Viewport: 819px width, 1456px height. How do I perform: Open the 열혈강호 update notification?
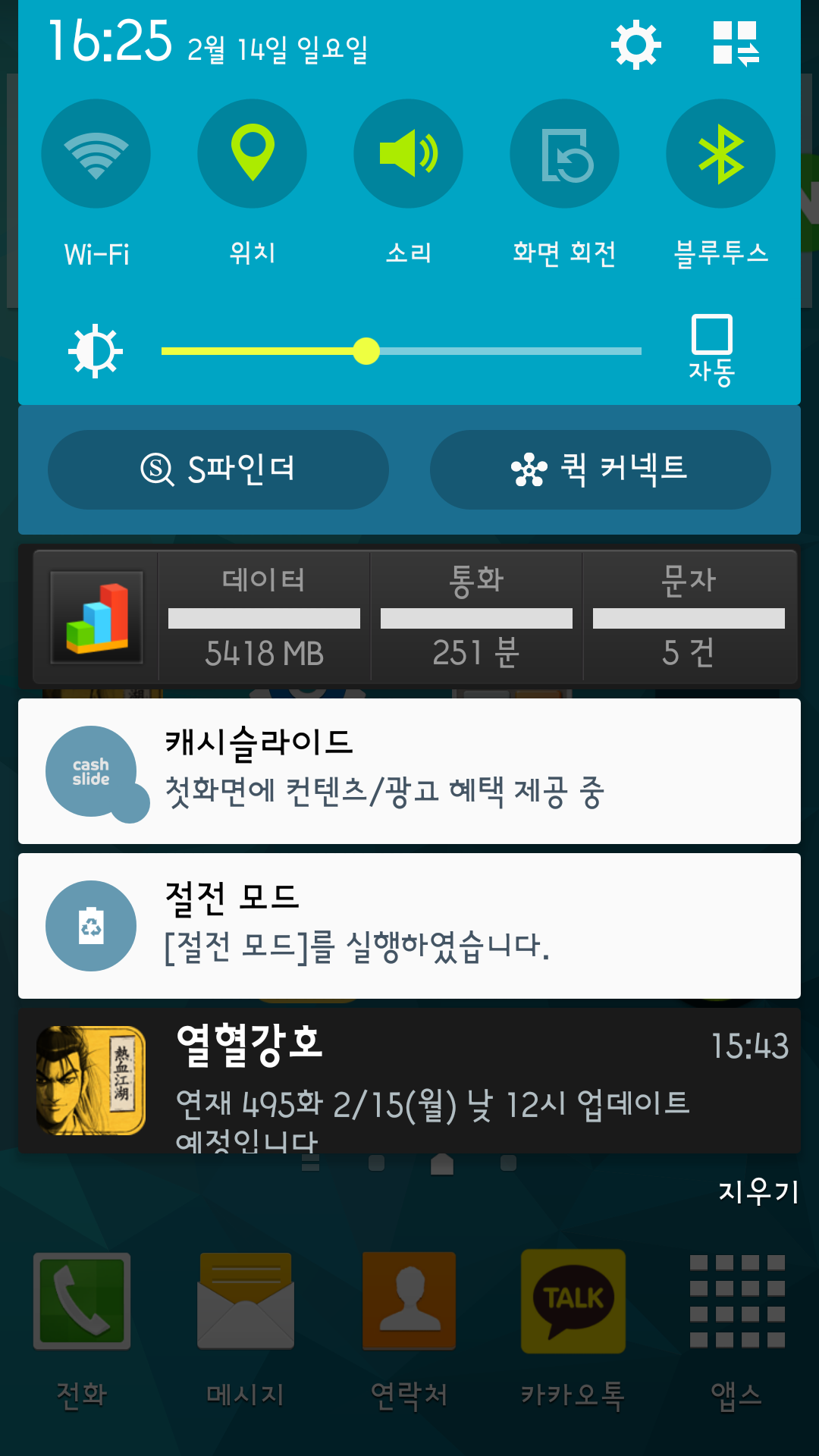(x=409, y=1080)
